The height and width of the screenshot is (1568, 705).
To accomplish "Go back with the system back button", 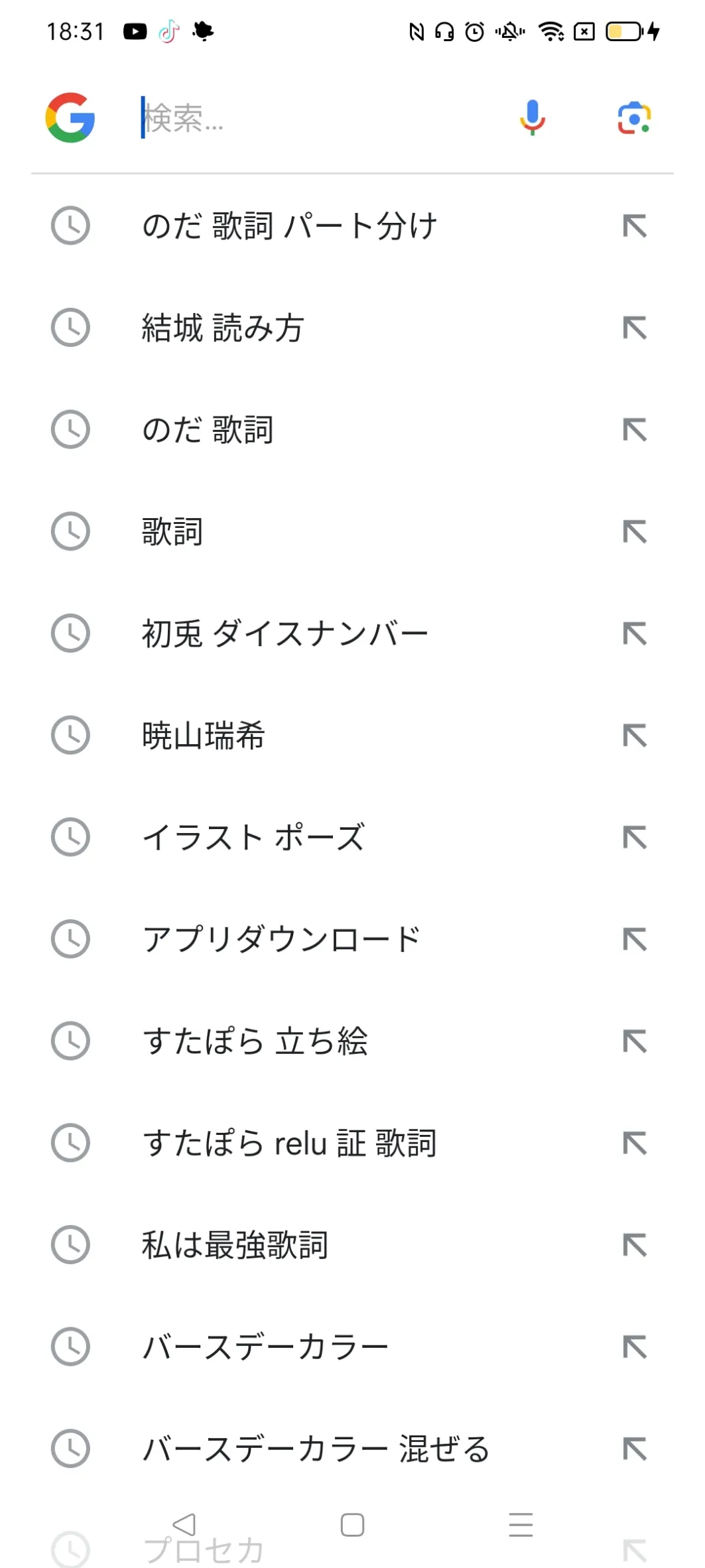I will [184, 1524].
